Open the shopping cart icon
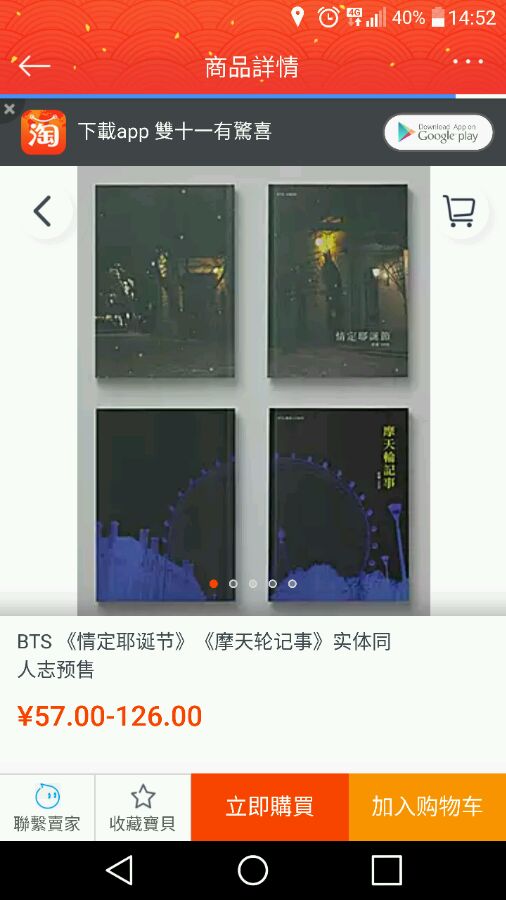 pyautogui.click(x=460, y=211)
